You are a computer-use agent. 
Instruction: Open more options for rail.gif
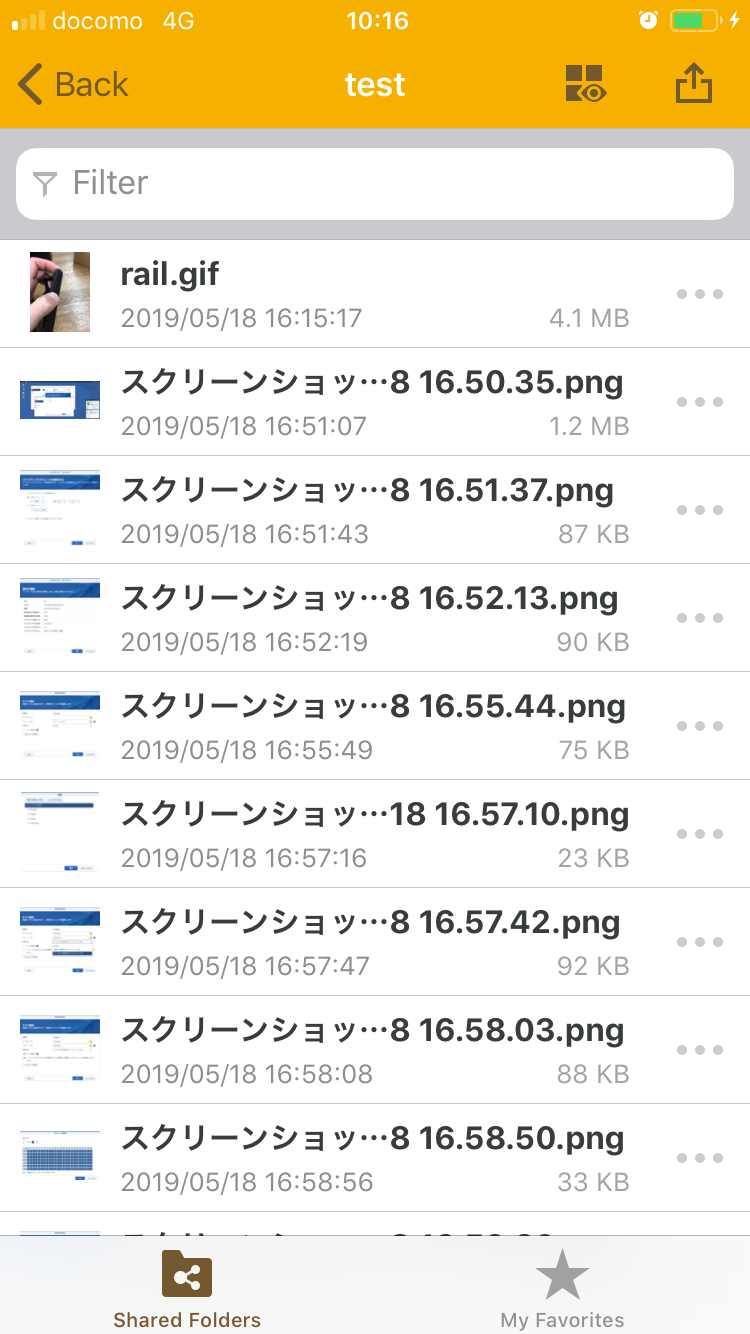(700, 294)
